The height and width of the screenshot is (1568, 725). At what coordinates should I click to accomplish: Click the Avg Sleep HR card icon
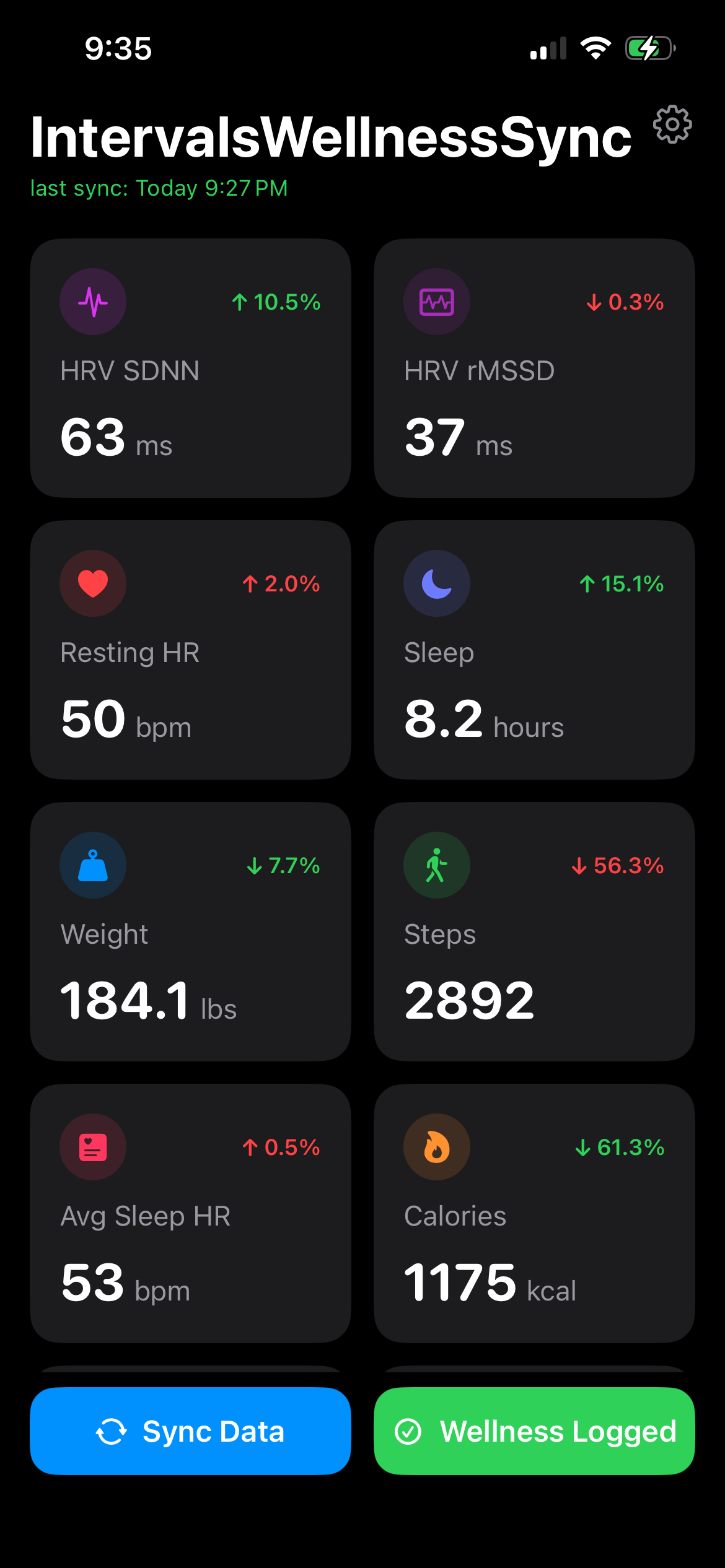point(92,1147)
